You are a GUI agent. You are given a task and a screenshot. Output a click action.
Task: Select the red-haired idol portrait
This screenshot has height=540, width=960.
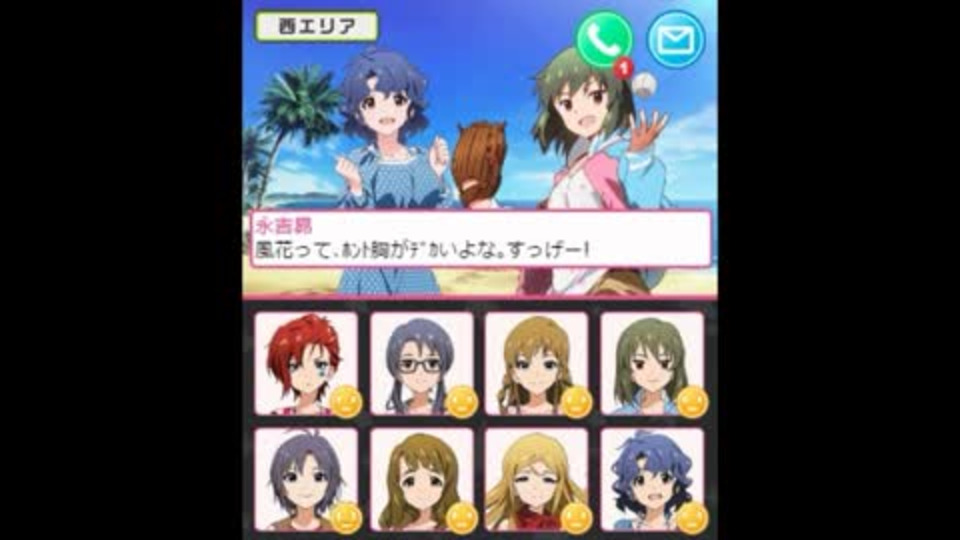306,364
